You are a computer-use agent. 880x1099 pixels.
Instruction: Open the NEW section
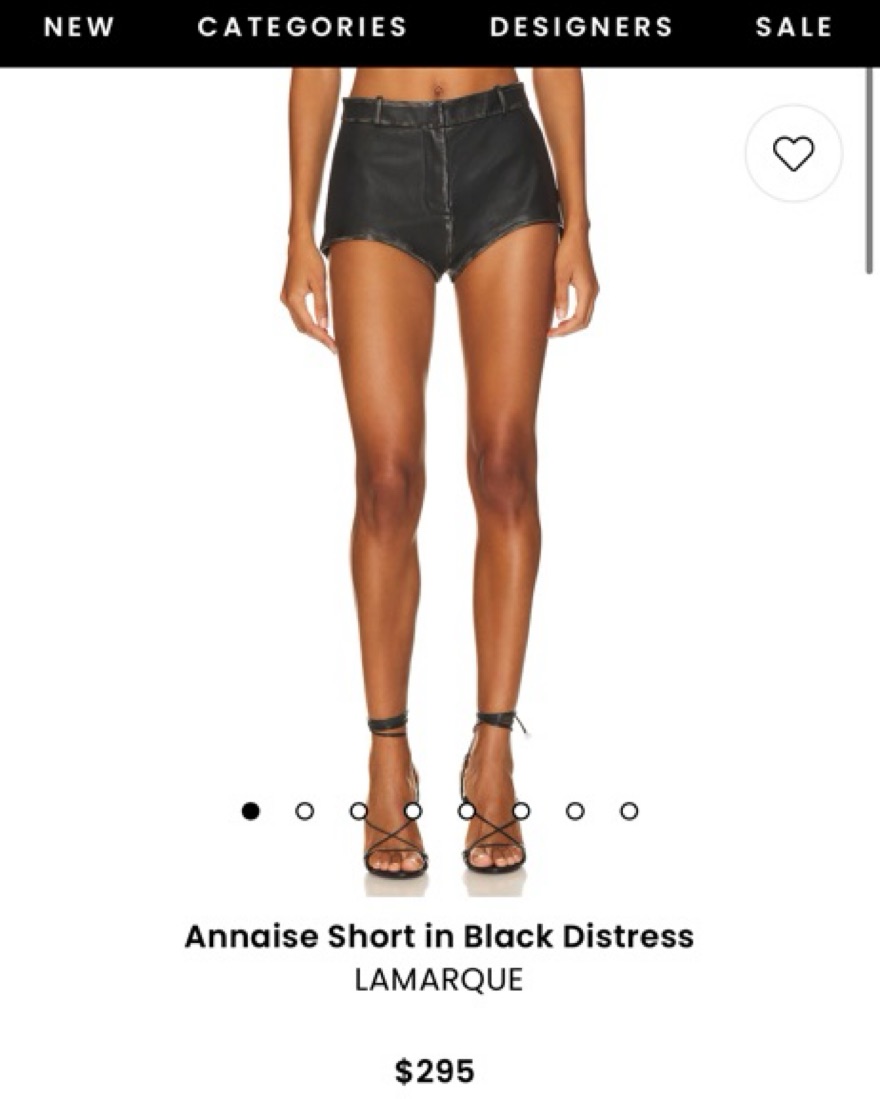click(x=79, y=27)
